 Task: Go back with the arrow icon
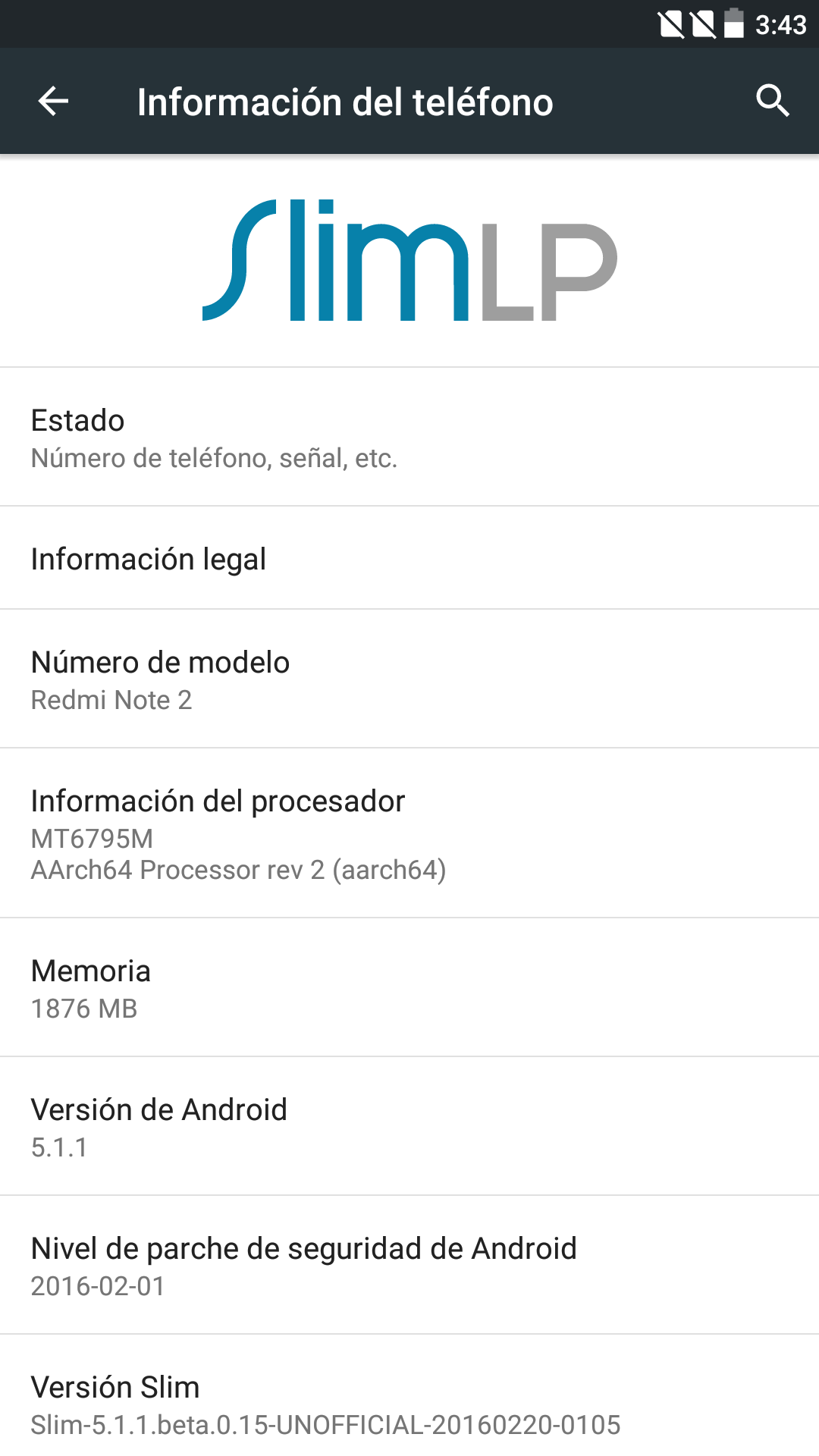click(53, 101)
